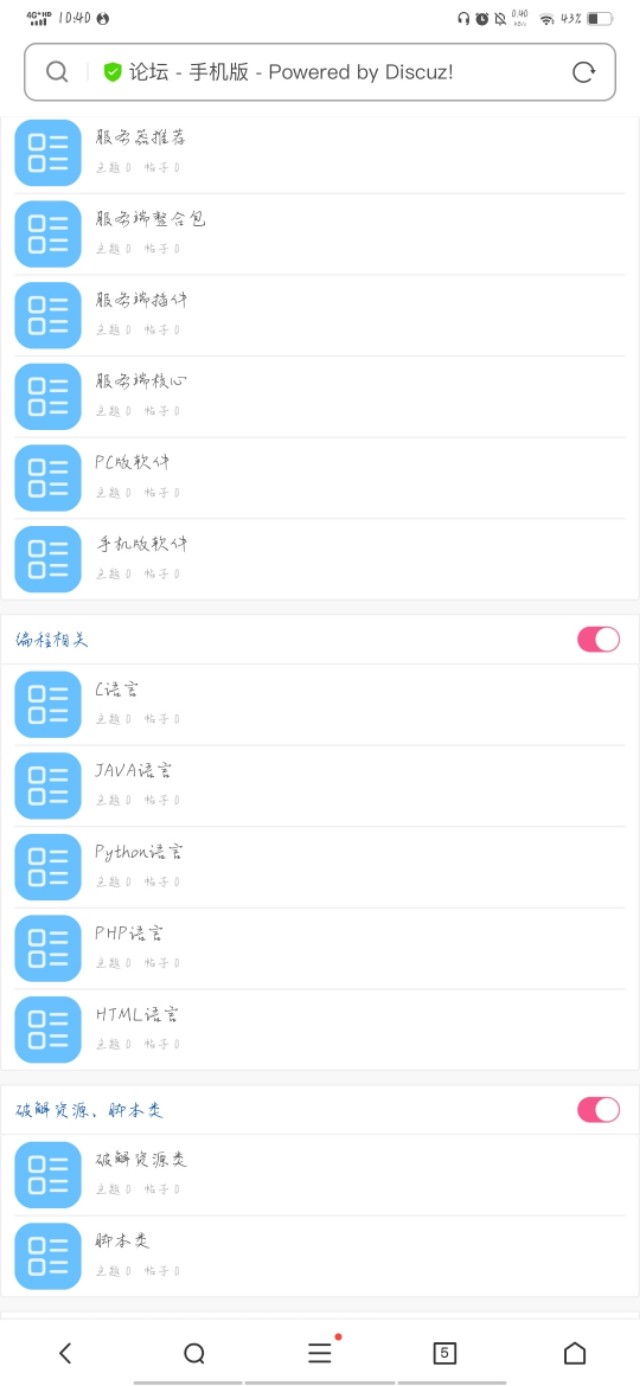Image resolution: width=640 pixels, height=1386 pixels.
Task: Open the PHP语言 forum
Action: pyautogui.click(x=129, y=933)
